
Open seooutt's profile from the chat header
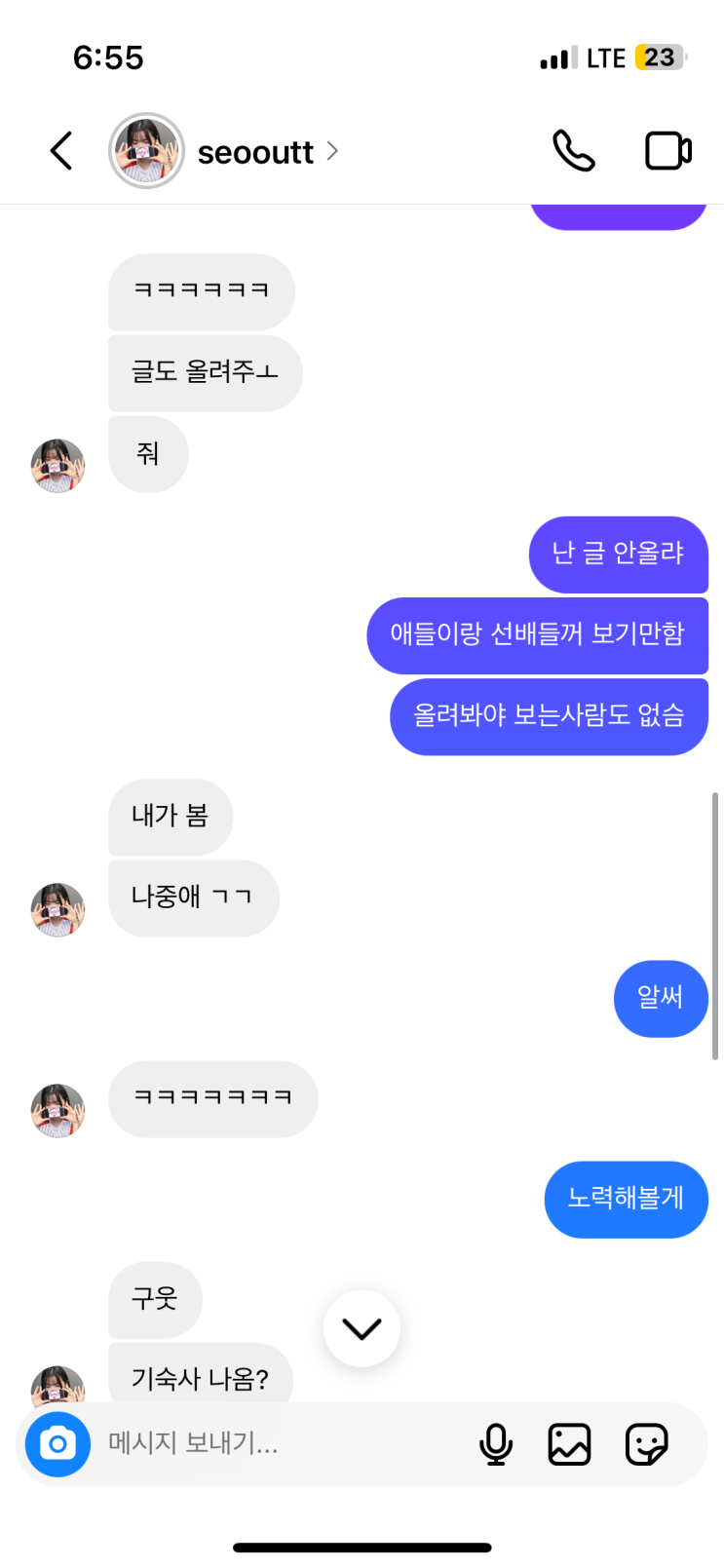tap(256, 152)
